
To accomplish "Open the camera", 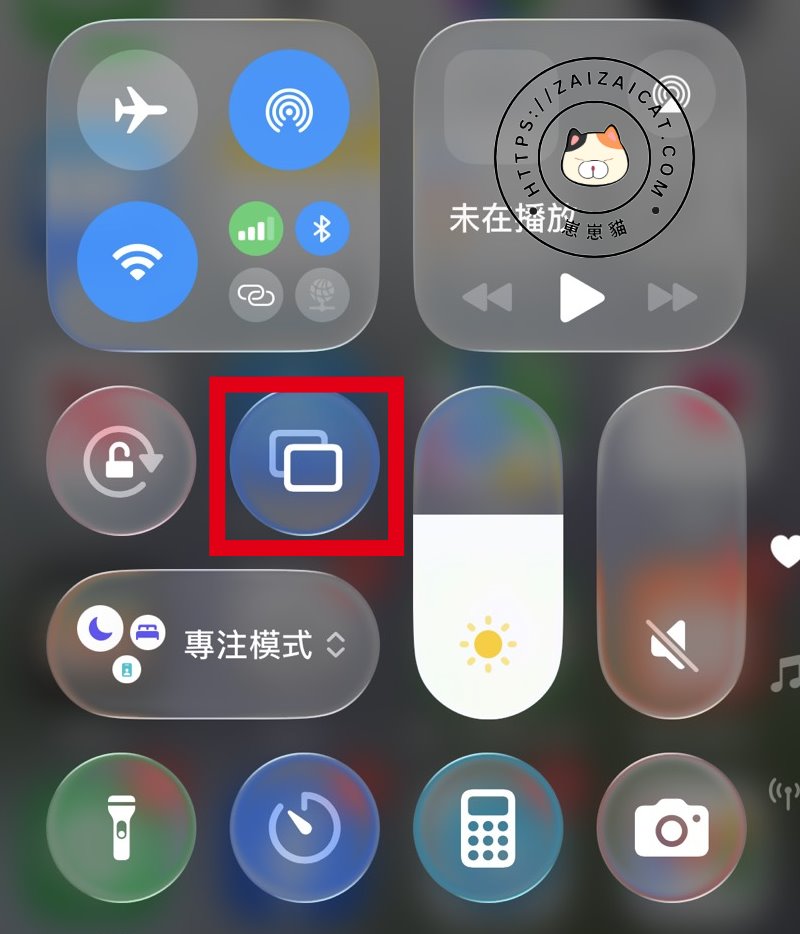I will [672, 828].
